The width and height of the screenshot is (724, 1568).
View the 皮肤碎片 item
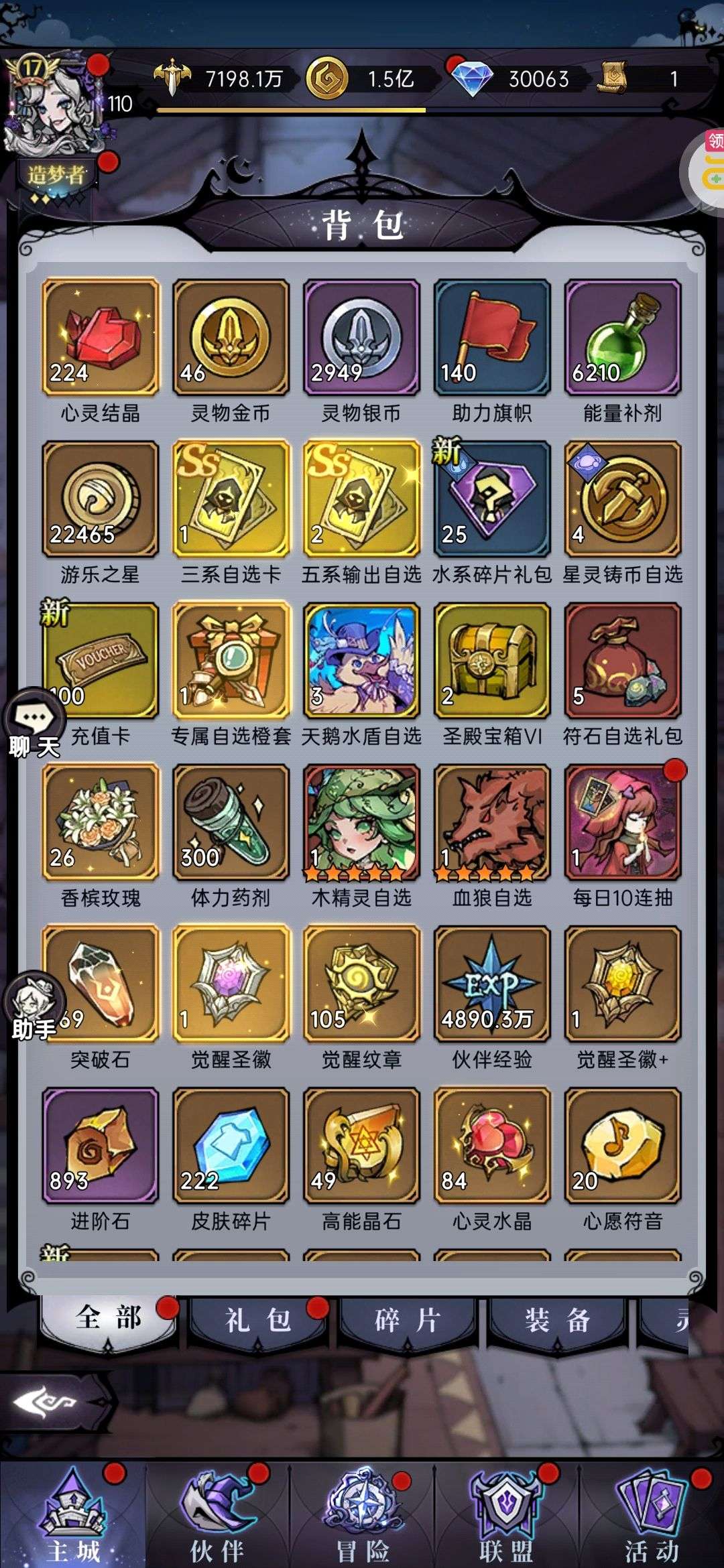(x=231, y=1145)
